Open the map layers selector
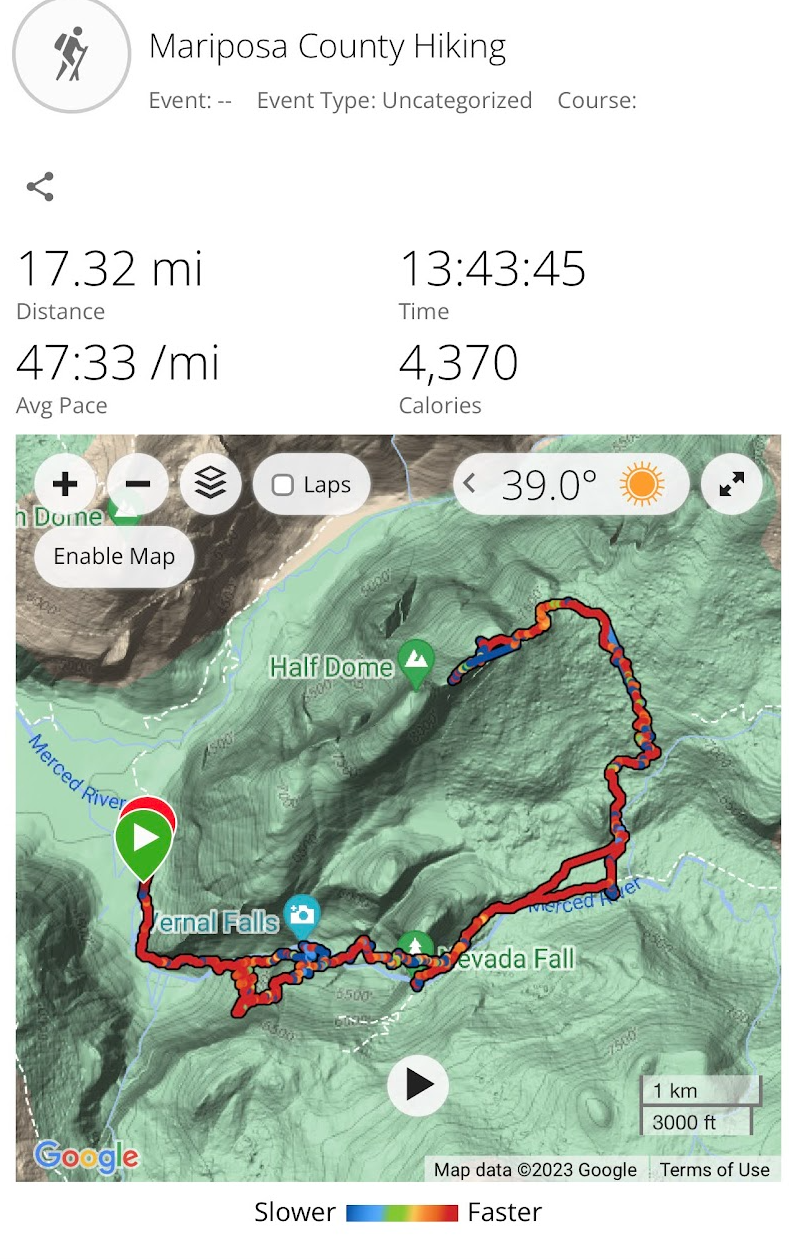The image size is (799, 1259). click(x=211, y=485)
